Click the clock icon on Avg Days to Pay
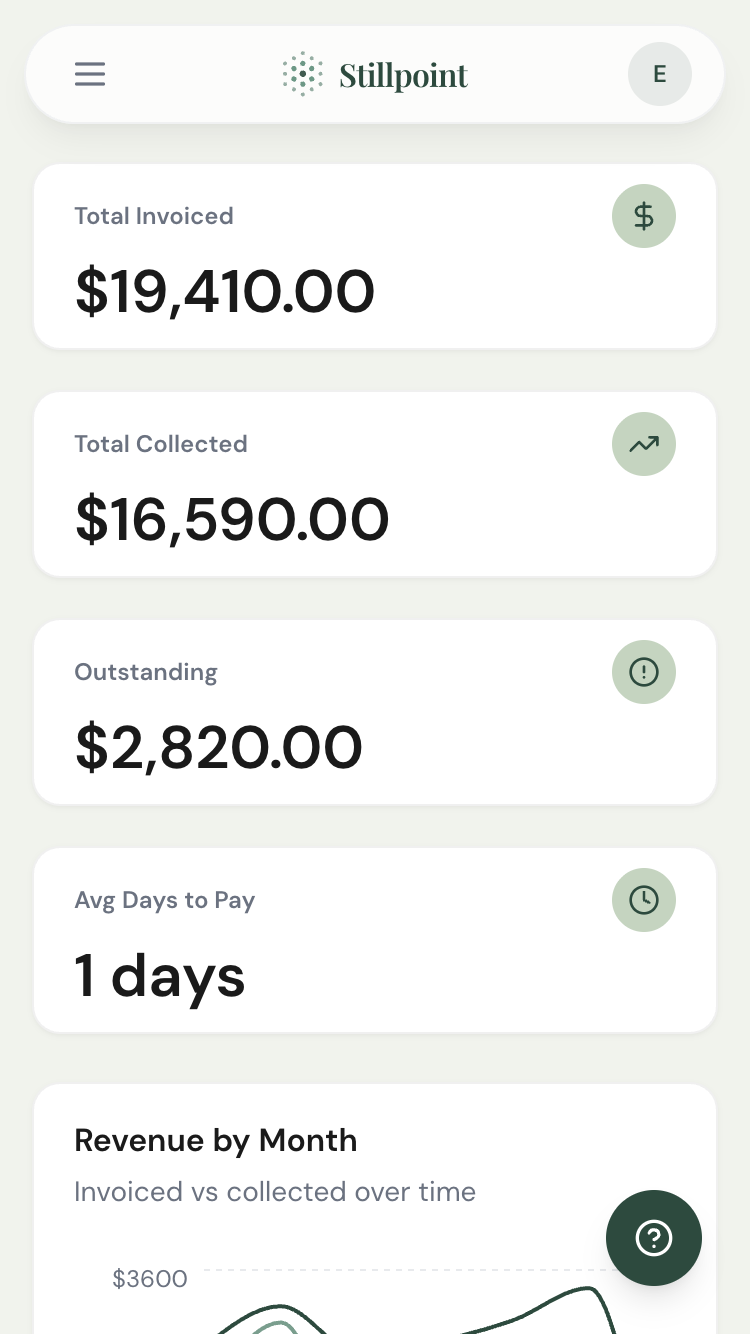The width and height of the screenshot is (750, 1334). pos(644,900)
